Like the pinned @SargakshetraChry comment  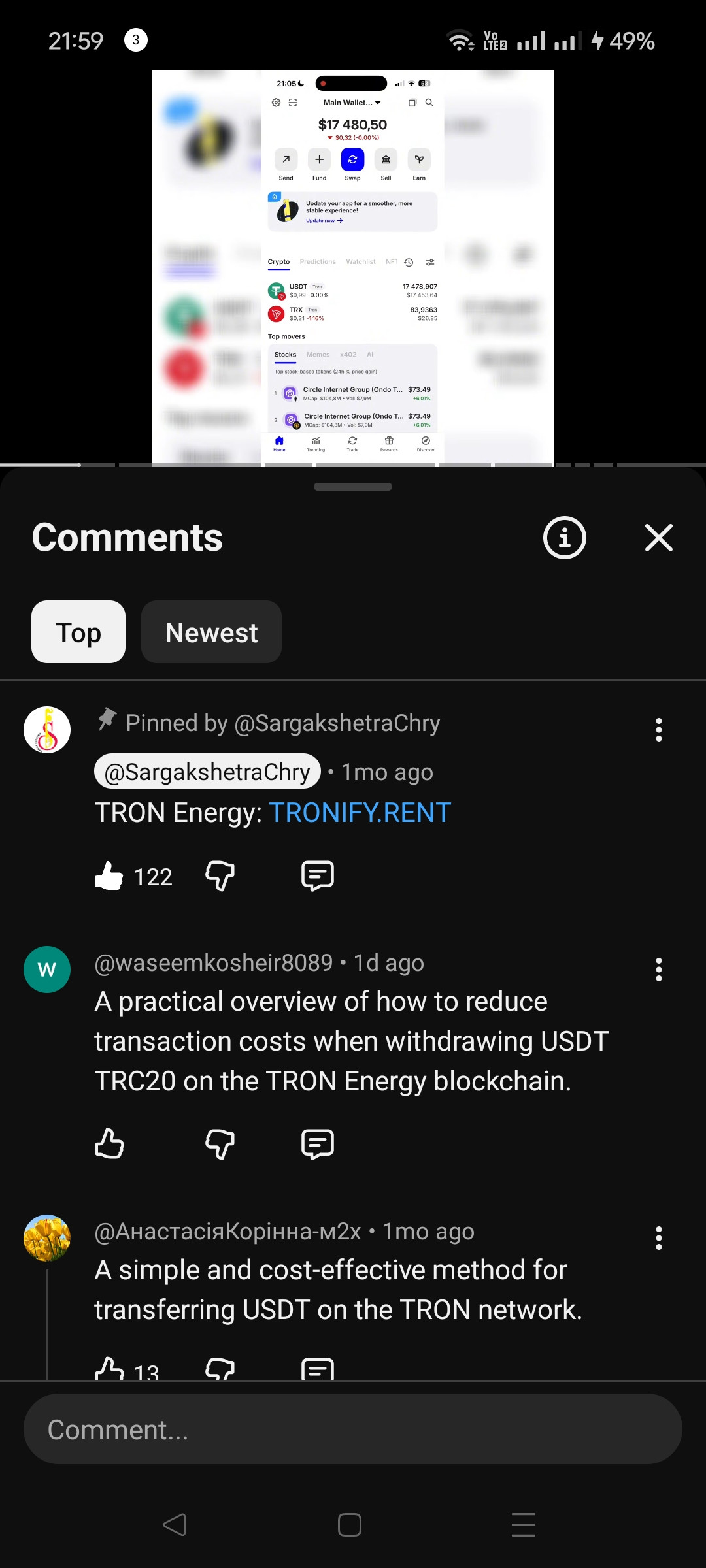coord(109,876)
